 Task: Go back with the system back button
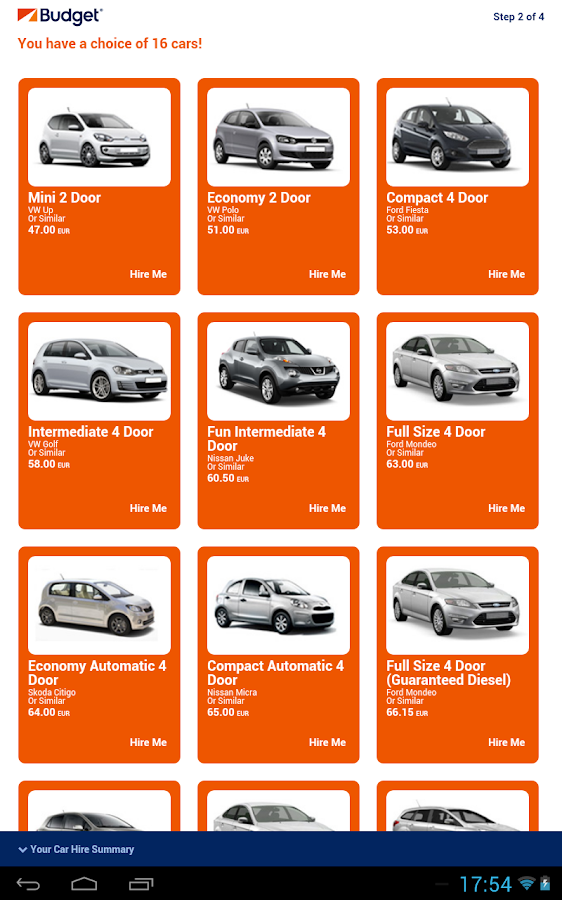tap(28, 884)
